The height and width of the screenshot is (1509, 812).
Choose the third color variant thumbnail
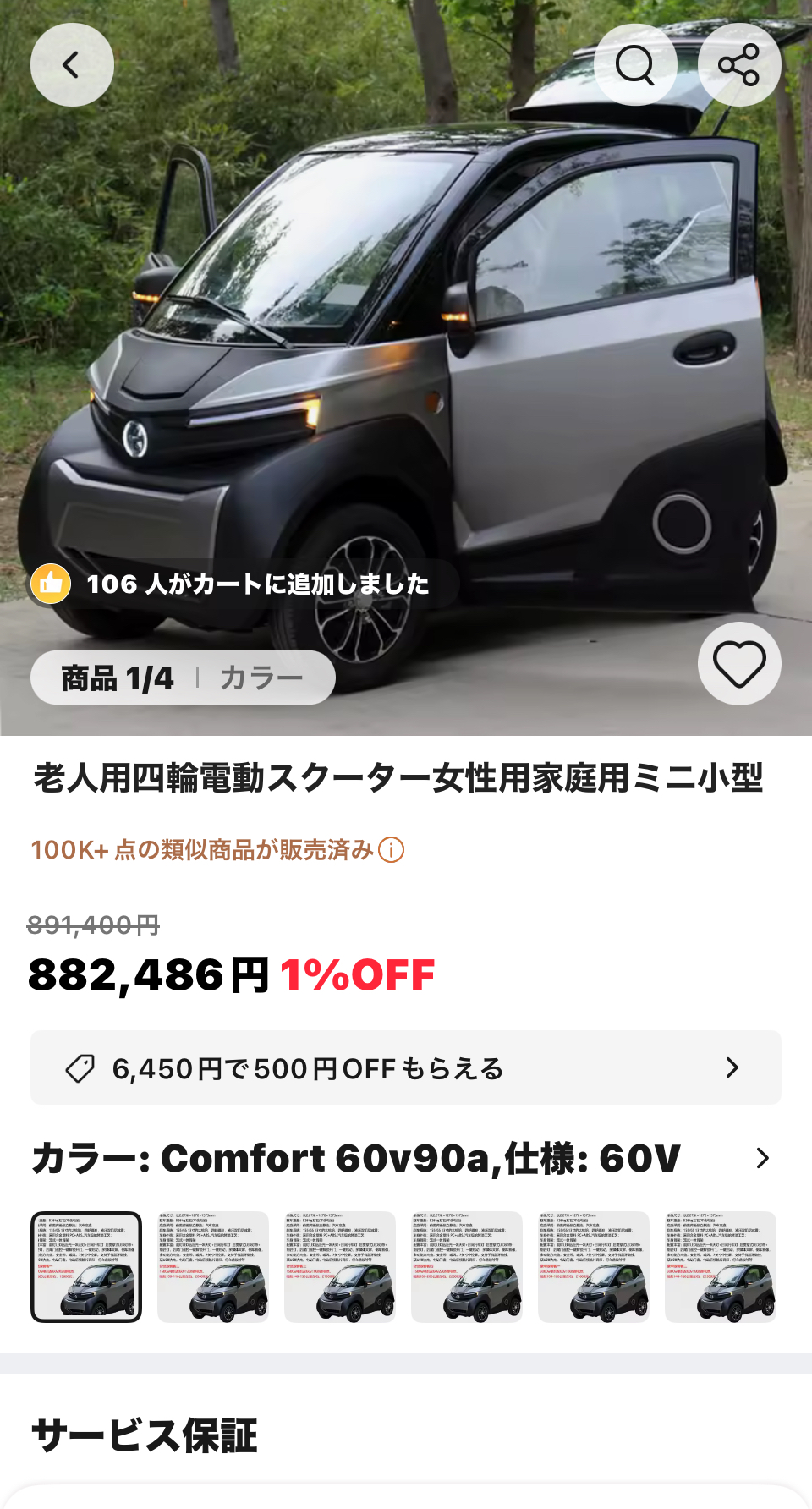coord(340,1267)
